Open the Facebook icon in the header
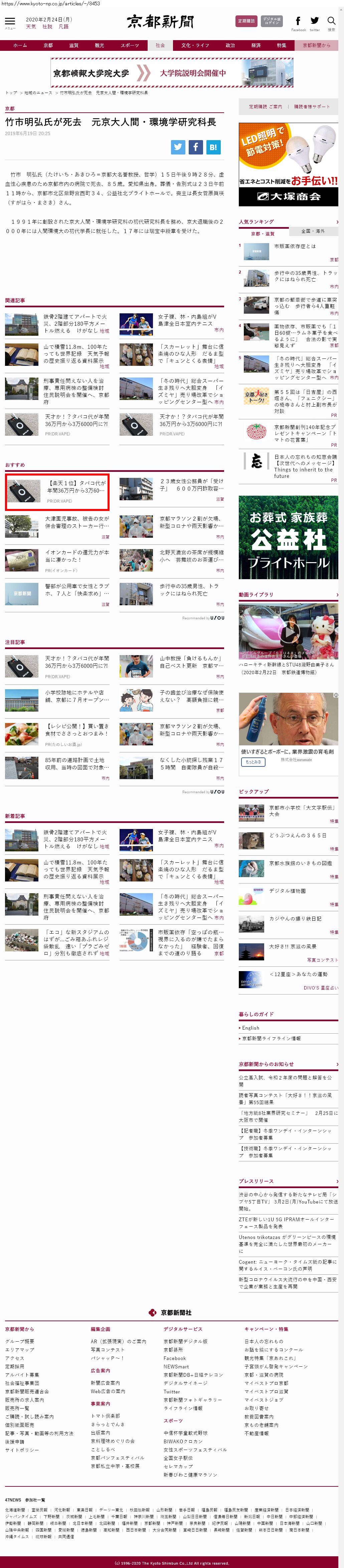344x1568 pixels. tap(298, 21)
